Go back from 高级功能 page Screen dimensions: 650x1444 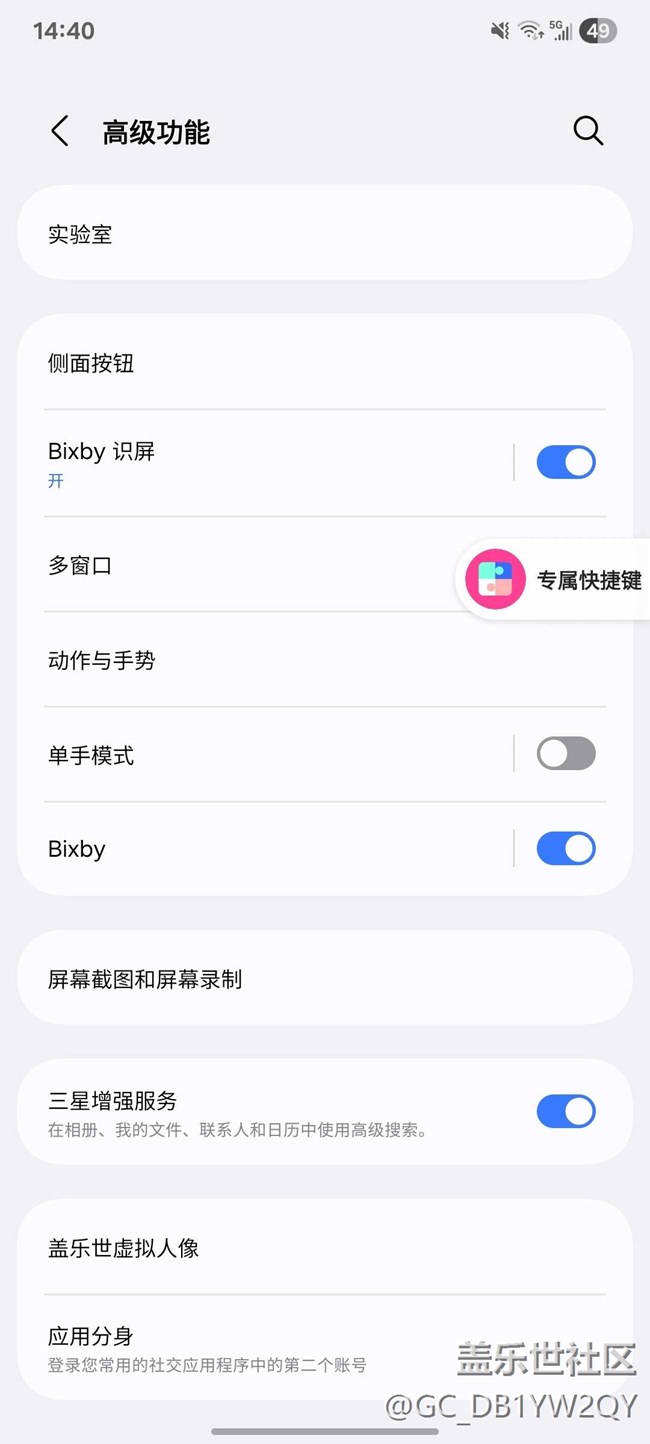[60, 131]
